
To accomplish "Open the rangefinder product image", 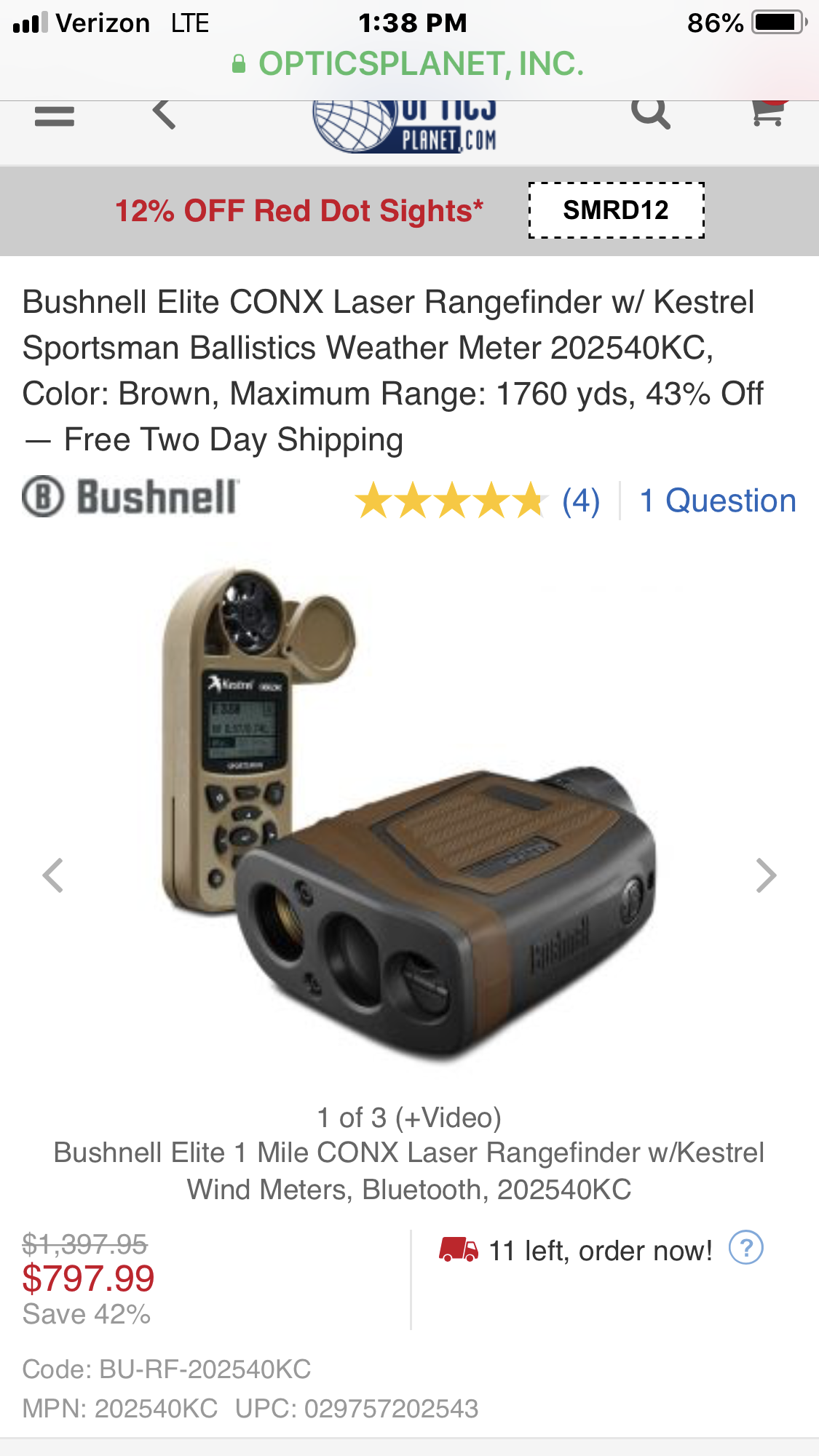I will 408,815.
